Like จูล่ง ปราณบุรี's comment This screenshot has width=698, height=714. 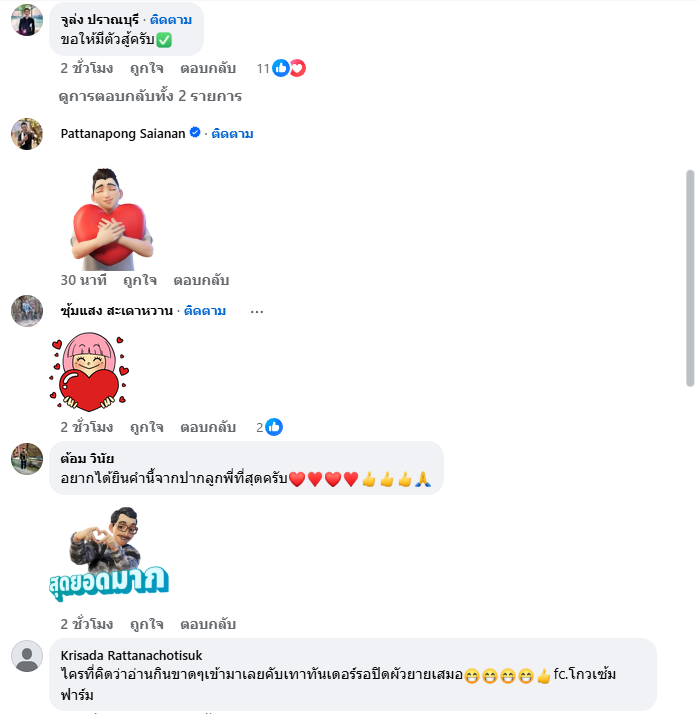146,68
